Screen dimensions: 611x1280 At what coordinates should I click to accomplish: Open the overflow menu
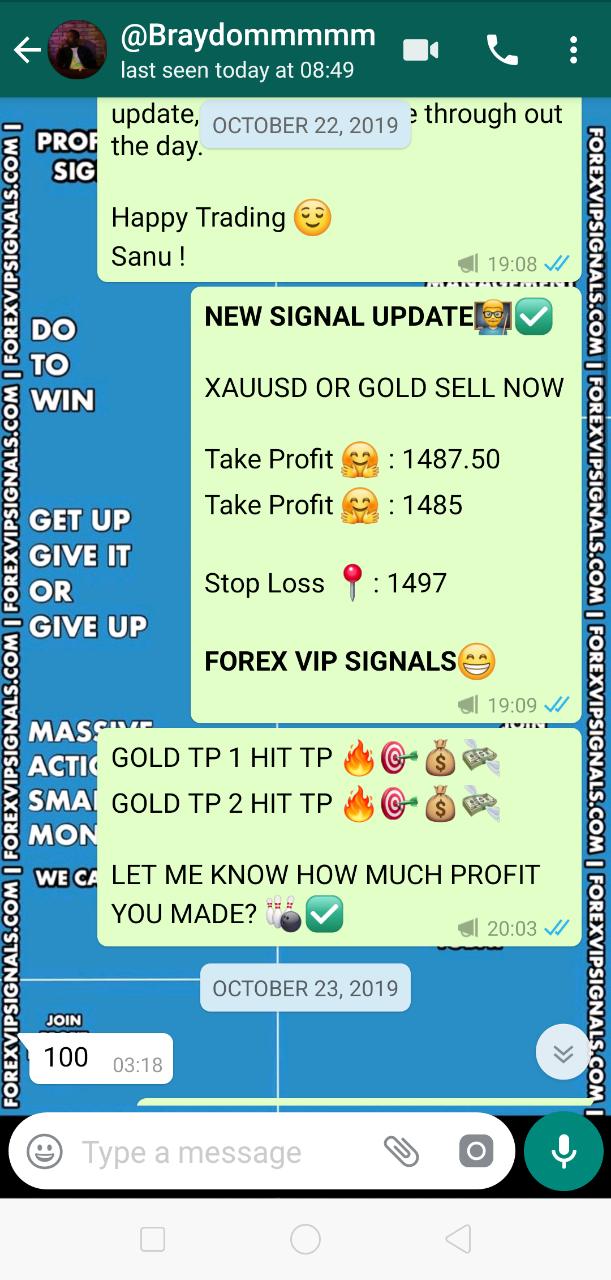(573, 50)
